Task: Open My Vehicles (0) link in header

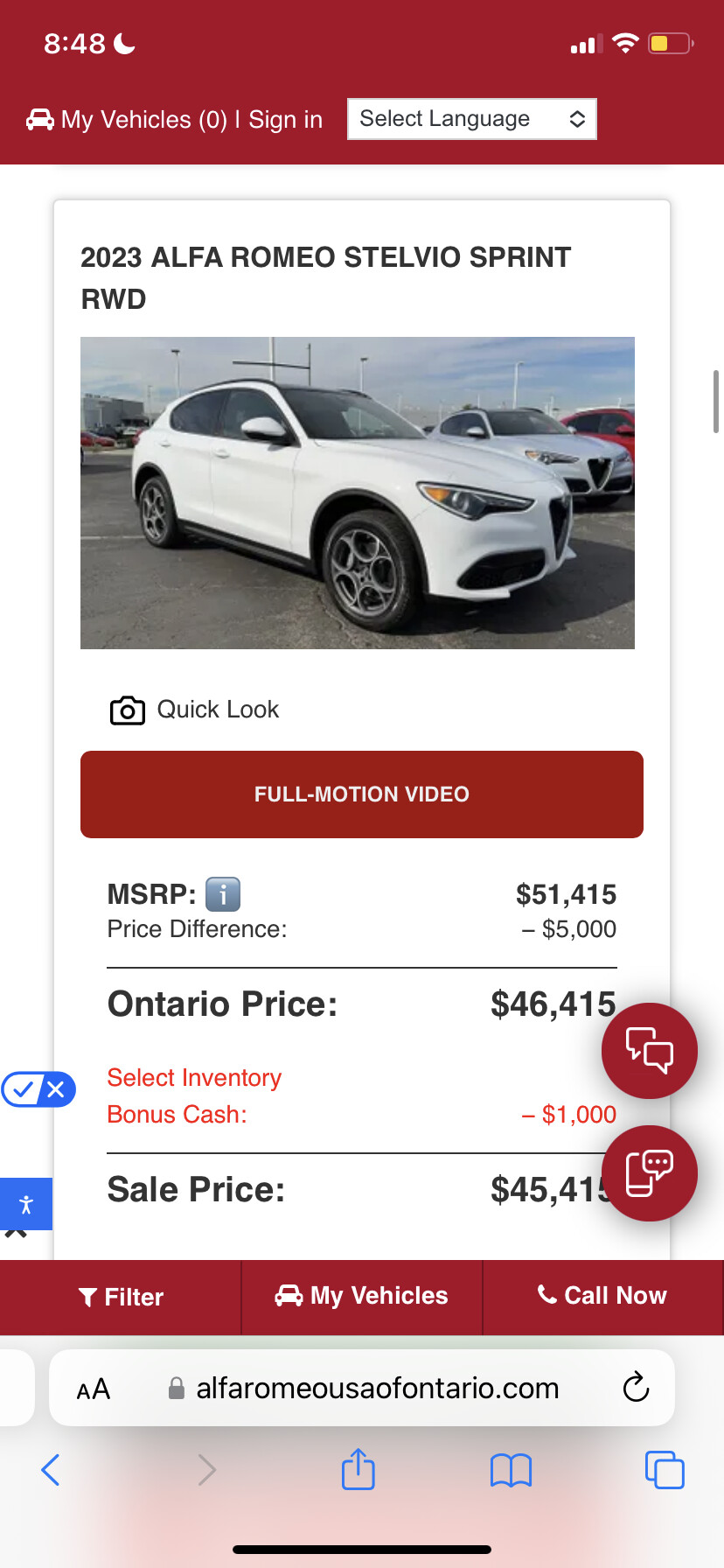Action: pos(127,120)
